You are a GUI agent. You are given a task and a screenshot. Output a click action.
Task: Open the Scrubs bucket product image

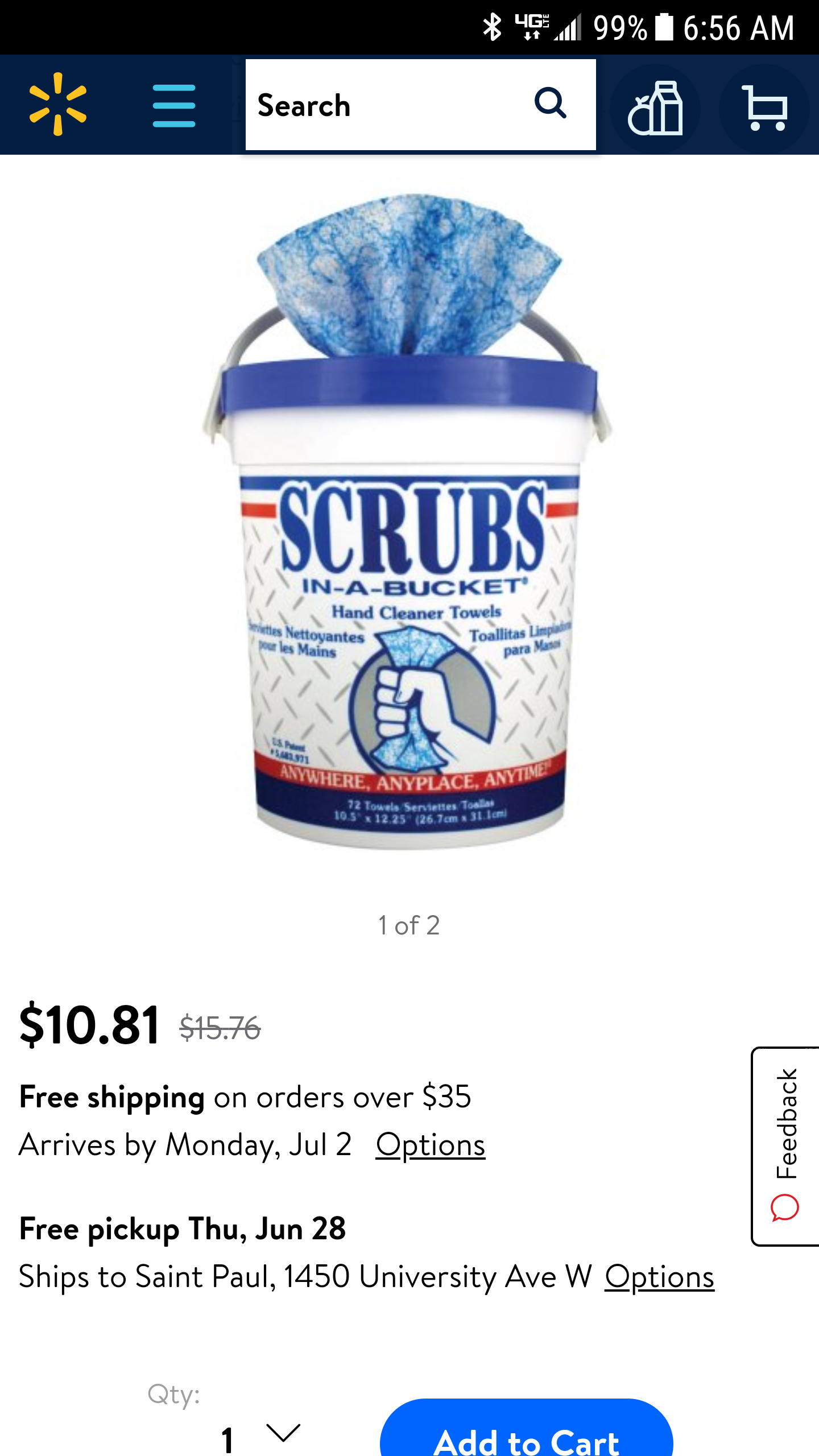[408, 520]
